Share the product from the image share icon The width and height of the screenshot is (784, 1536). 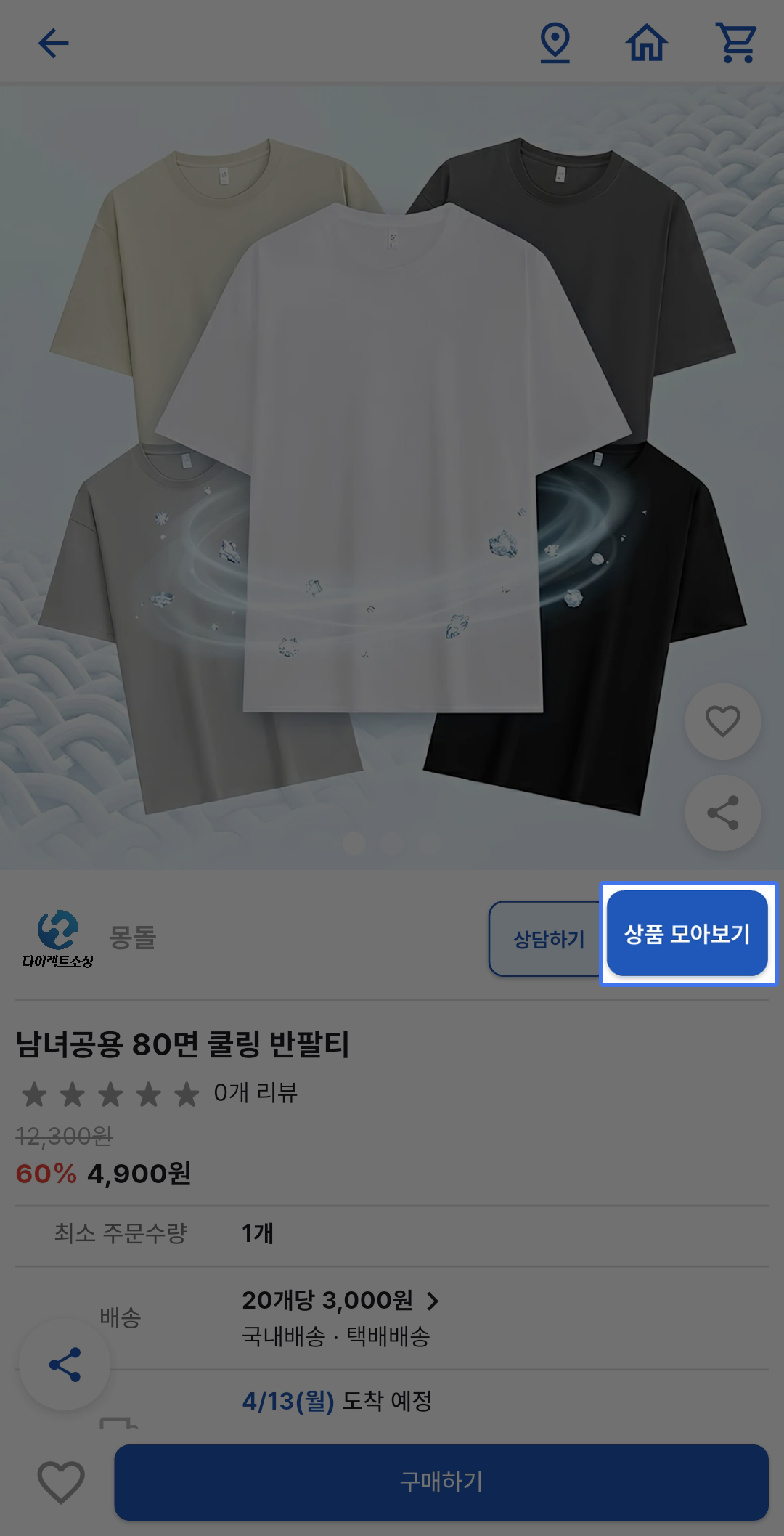[722, 813]
